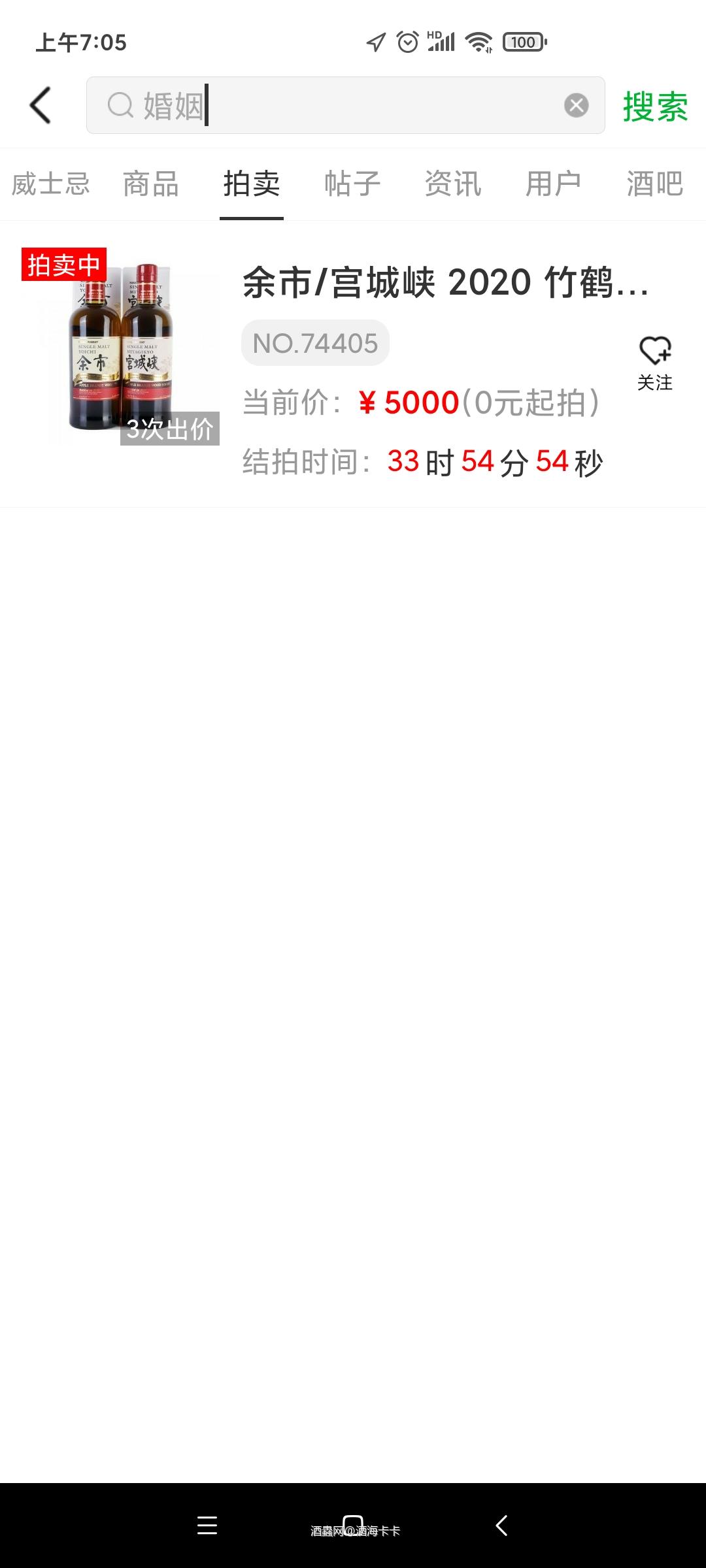Tap the back arrow at top left
This screenshot has height=1568, width=706.
coord(41,105)
